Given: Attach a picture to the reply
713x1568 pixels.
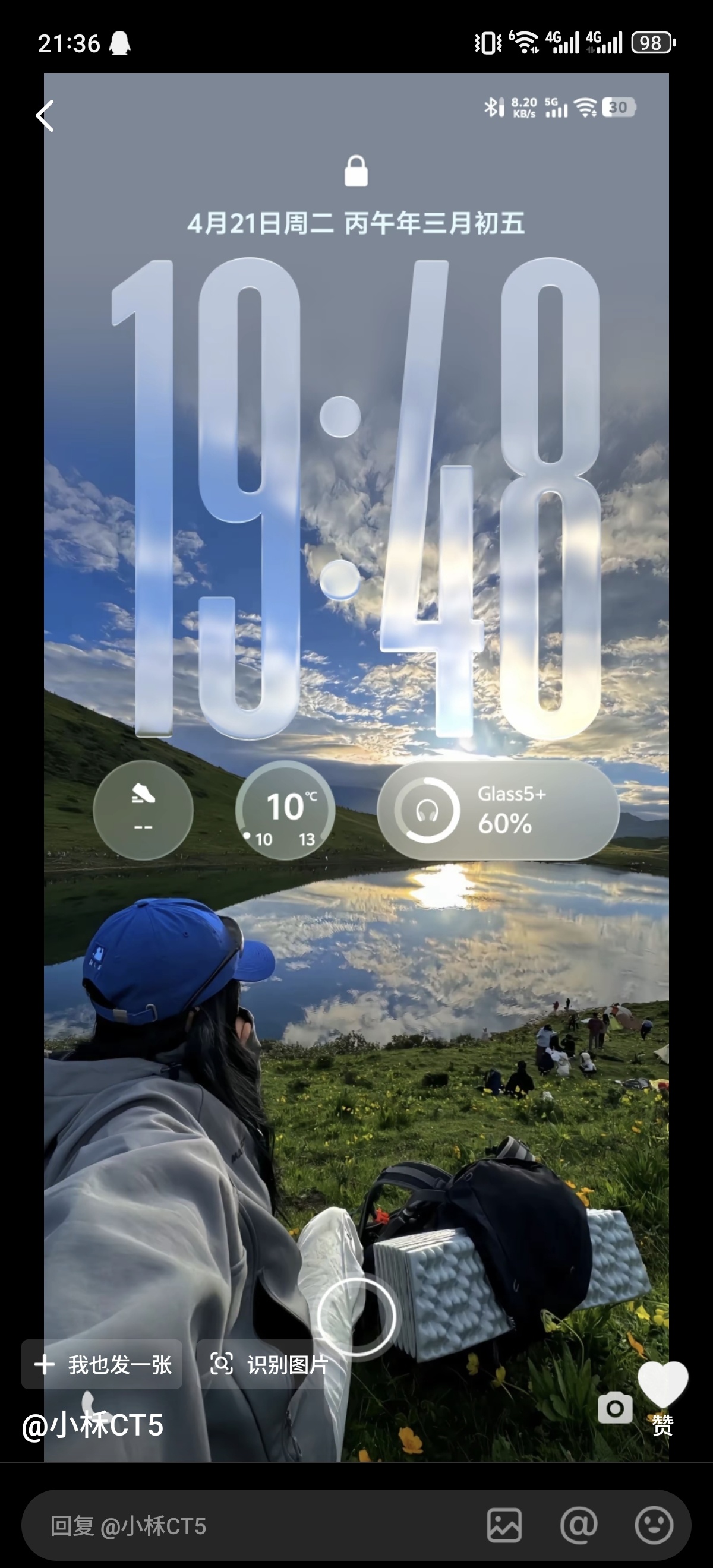Looking at the screenshot, I should (x=504, y=1525).
